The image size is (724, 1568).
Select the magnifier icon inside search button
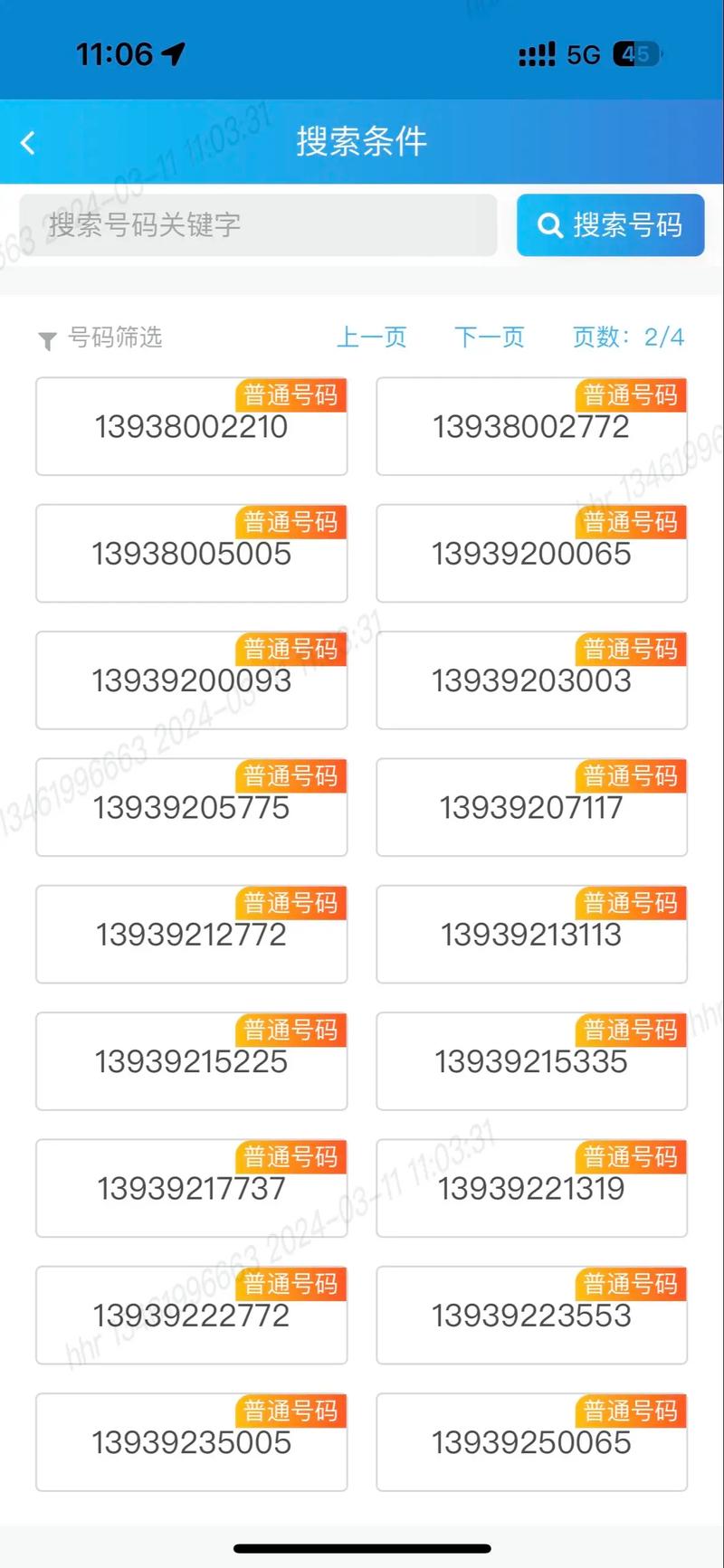point(549,225)
